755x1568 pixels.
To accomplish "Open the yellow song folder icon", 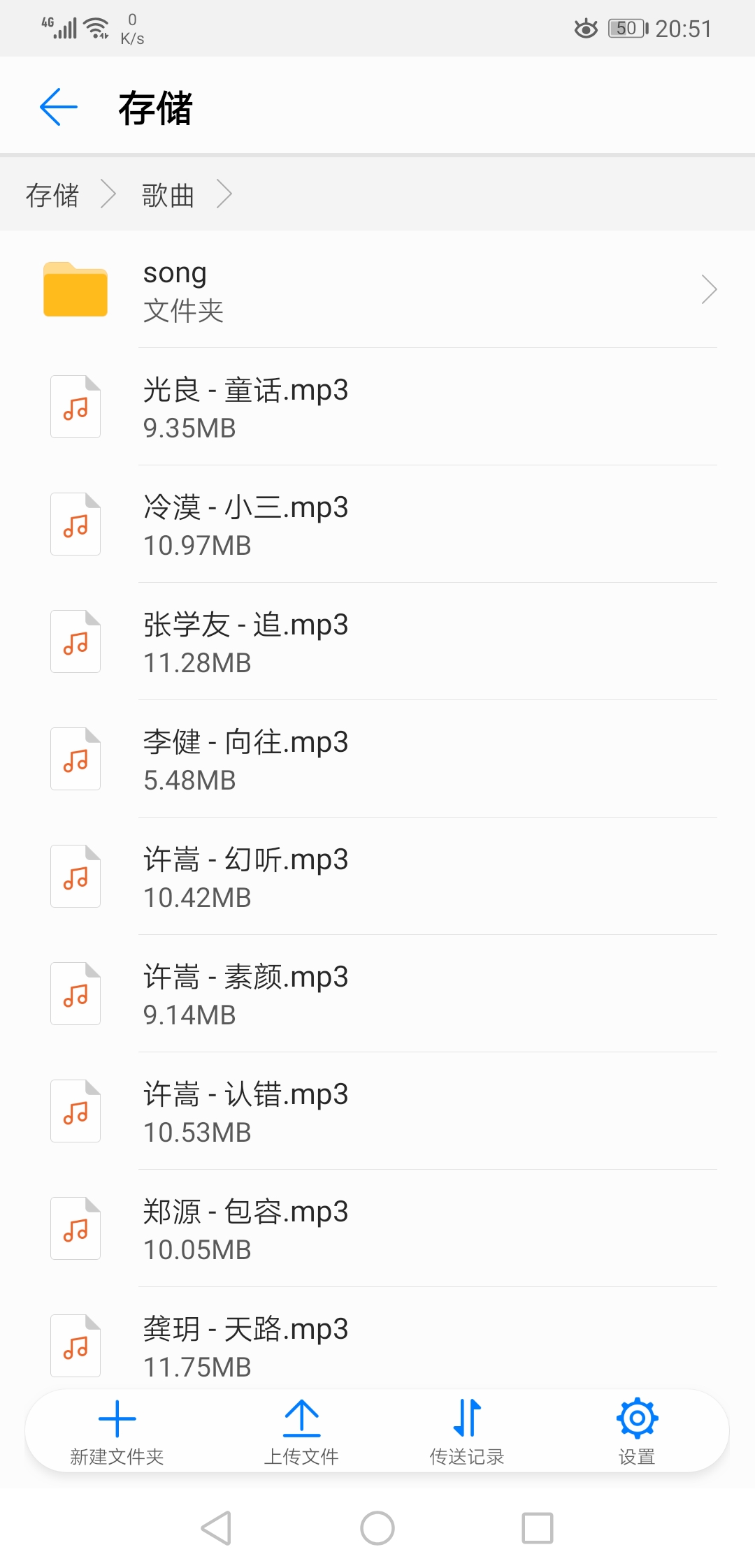I will (x=75, y=291).
